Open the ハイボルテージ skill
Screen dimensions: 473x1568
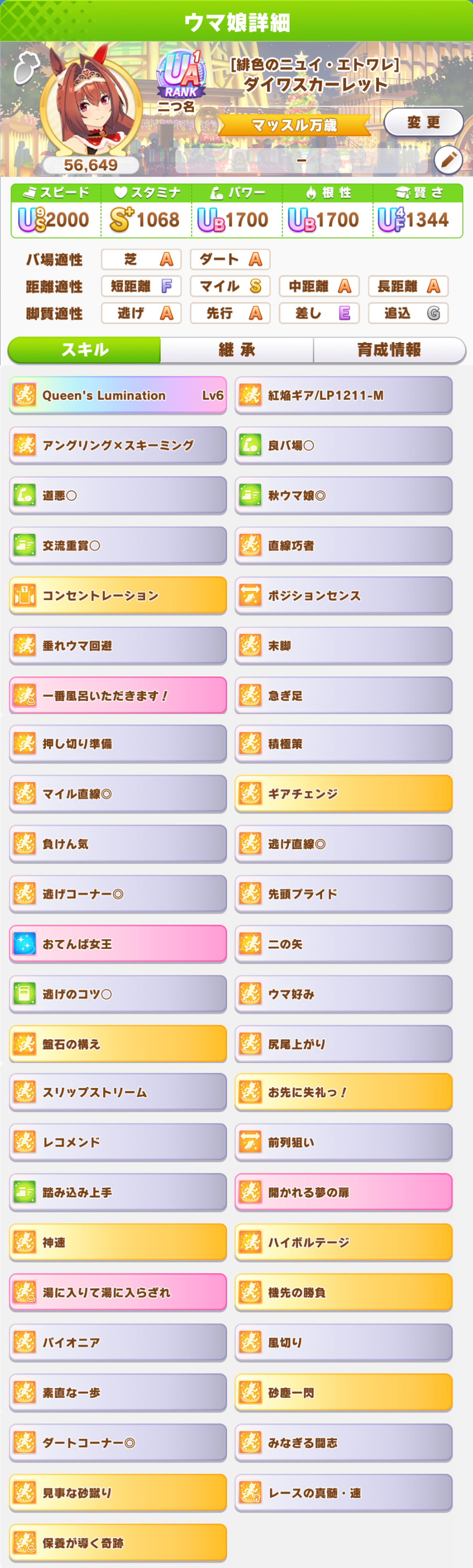click(343, 1242)
